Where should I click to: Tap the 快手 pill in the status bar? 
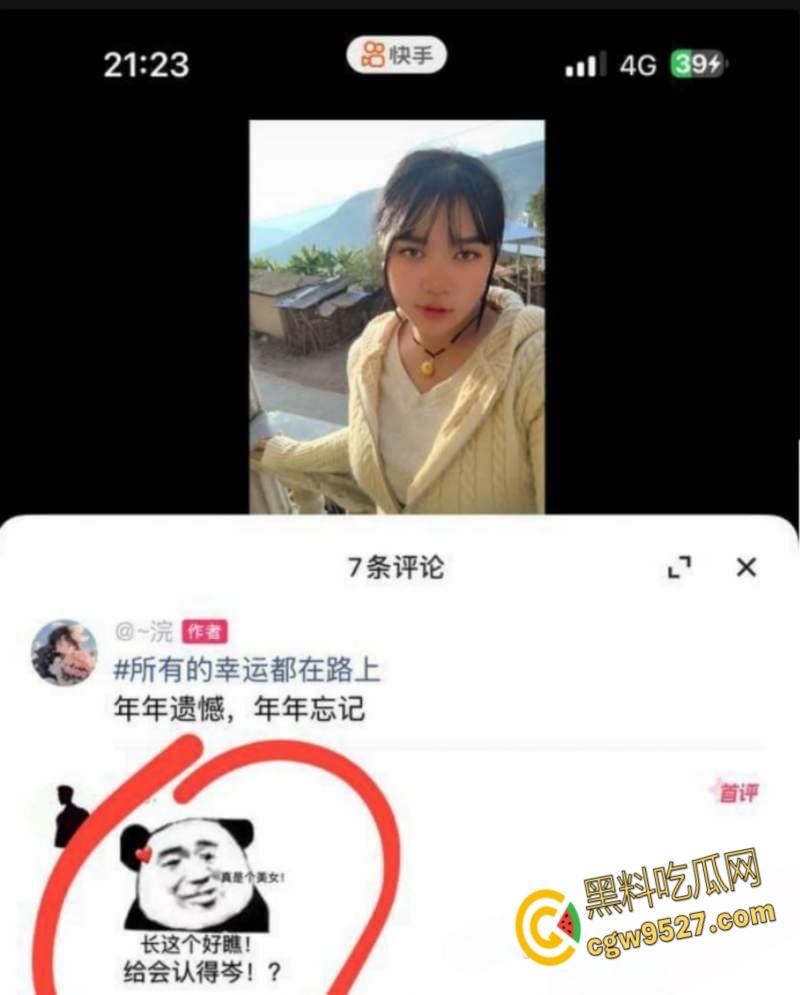click(396, 55)
